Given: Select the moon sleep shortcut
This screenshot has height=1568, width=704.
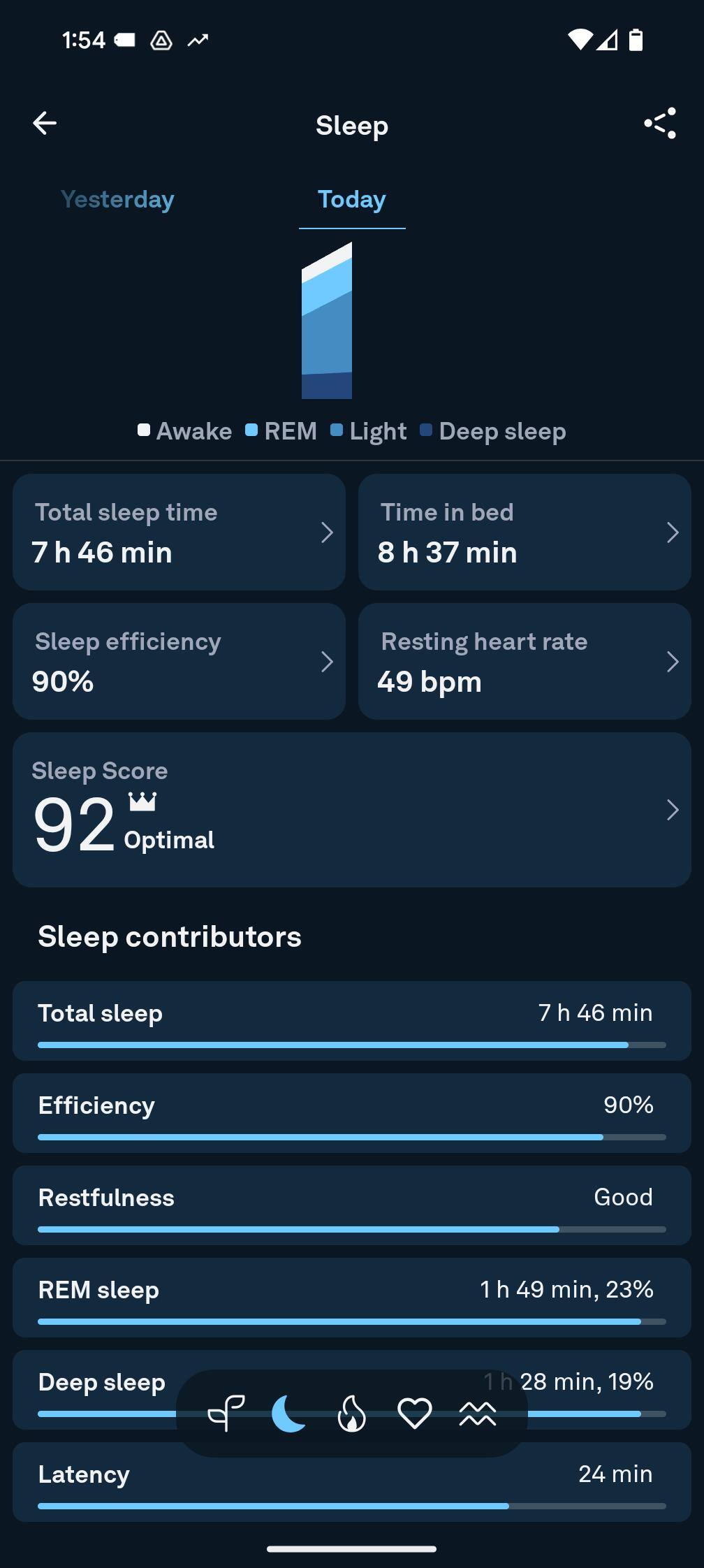Looking at the screenshot, I should pos(288,1414).
